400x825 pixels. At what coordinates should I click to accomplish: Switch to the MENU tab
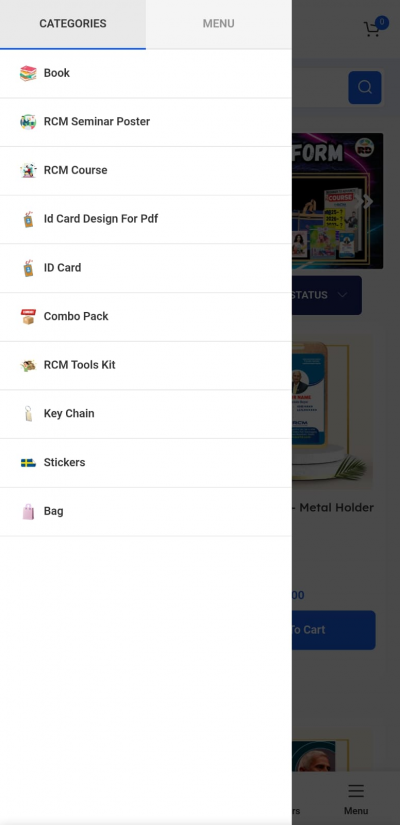(218, 24)
